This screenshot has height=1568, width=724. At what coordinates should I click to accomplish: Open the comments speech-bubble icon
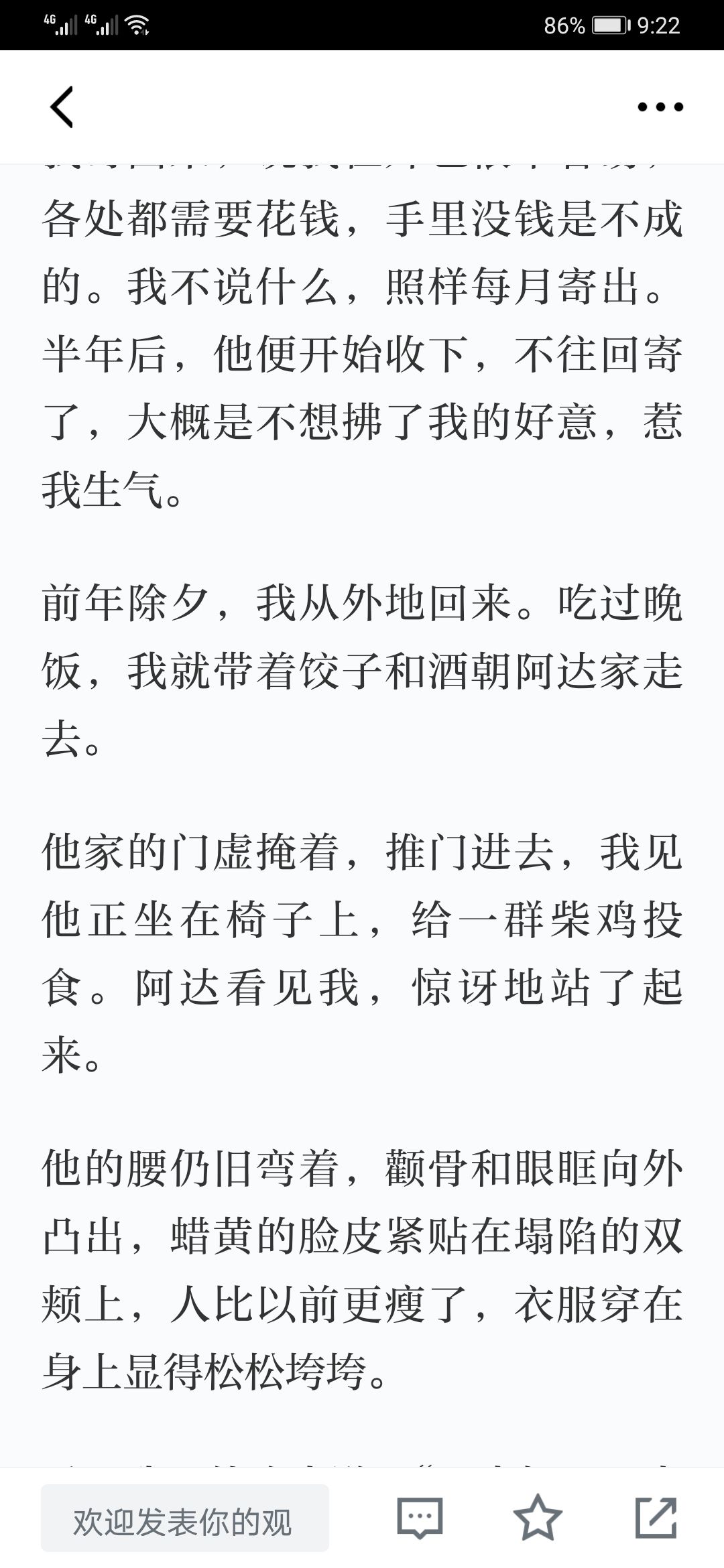pyautogui.click(x=420, y=1518)
